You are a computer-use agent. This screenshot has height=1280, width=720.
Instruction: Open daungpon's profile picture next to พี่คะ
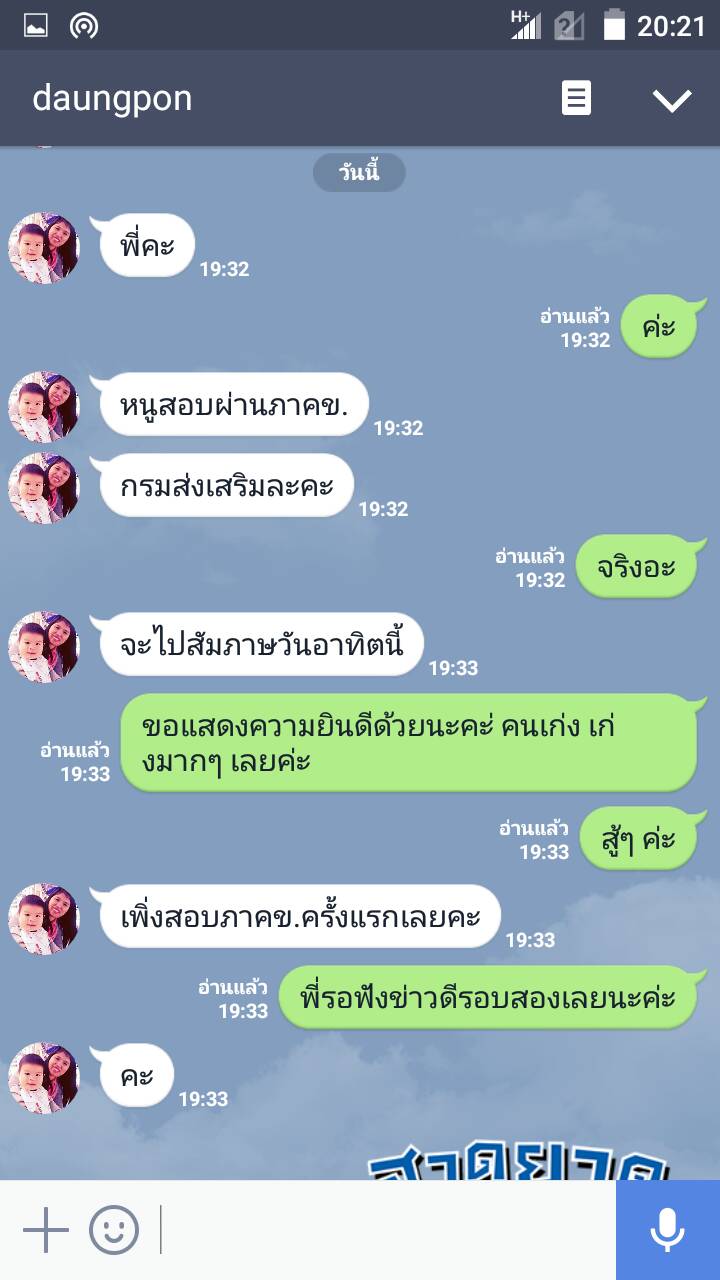point(44,247)
